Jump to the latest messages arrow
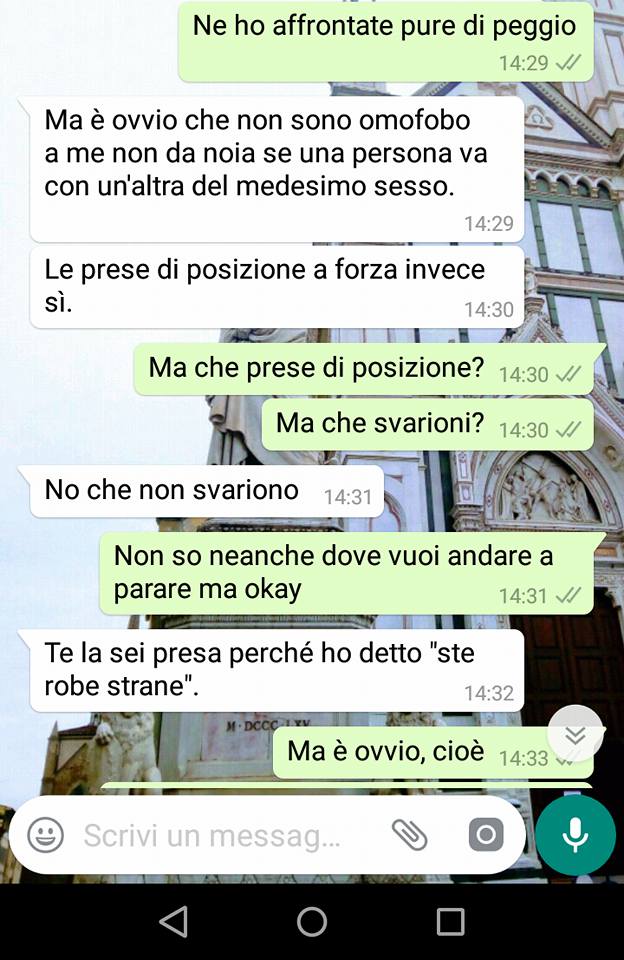The width and height of the screenshot is (624, 960). click(575, 735)
